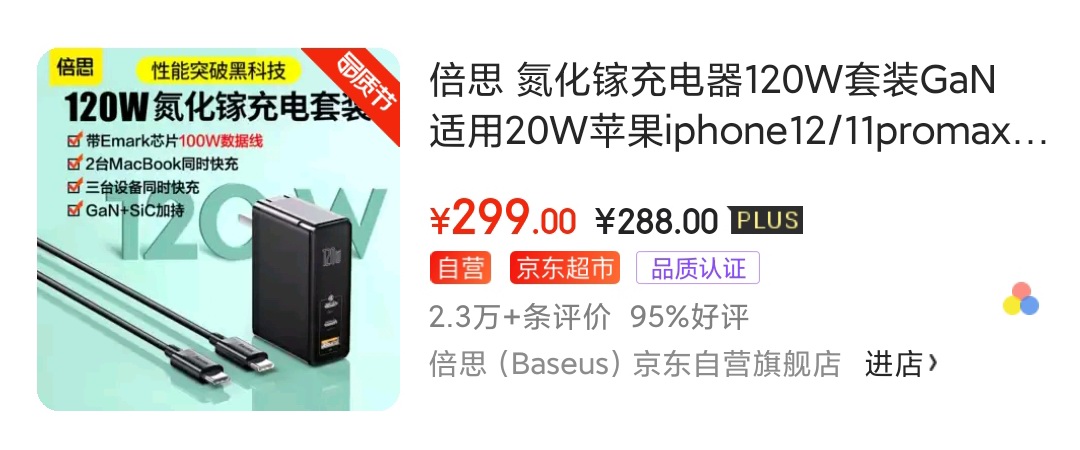The image size is (1080, 450).
Task: Tap the colored dots floating icon
Action: 1020,300
